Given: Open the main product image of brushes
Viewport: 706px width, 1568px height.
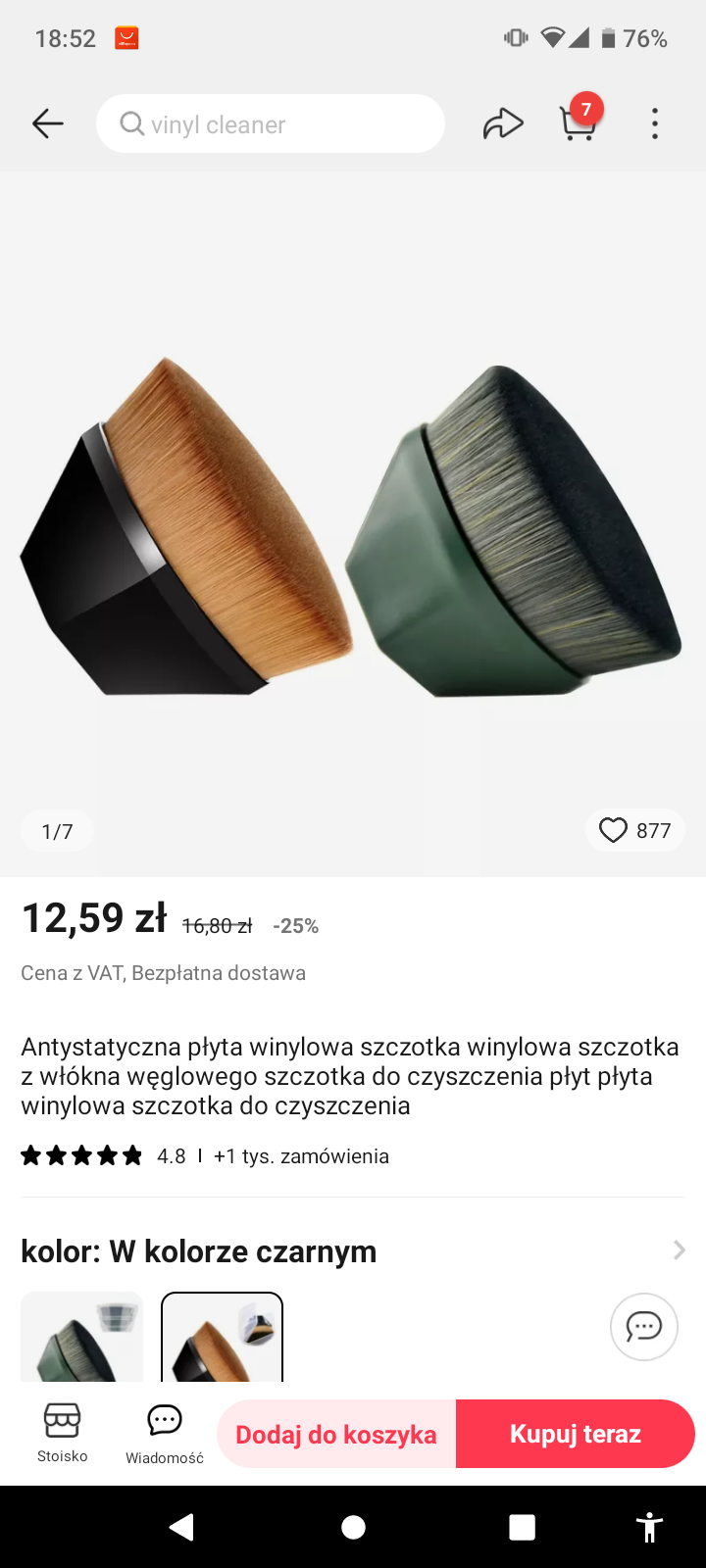Looking at the screenshot, I should click(353, 529).
